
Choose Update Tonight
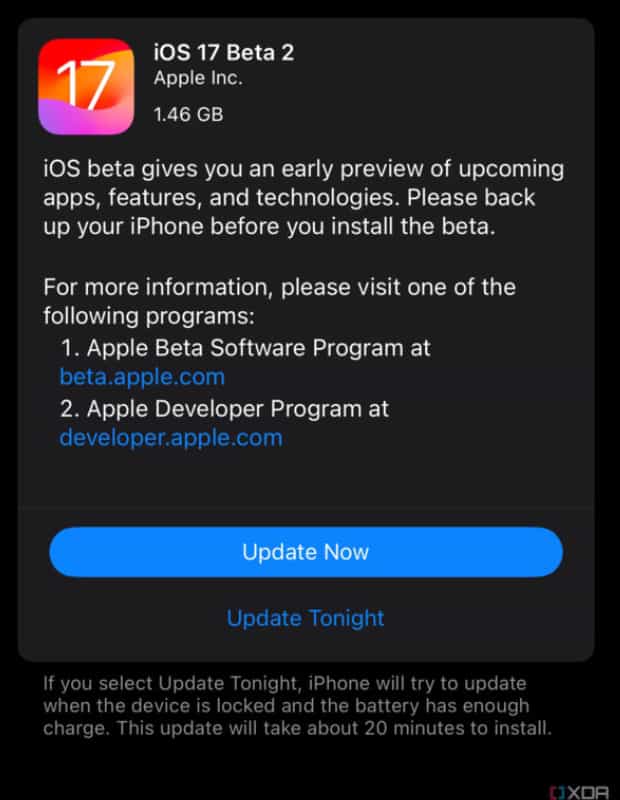tap(306, 618)
